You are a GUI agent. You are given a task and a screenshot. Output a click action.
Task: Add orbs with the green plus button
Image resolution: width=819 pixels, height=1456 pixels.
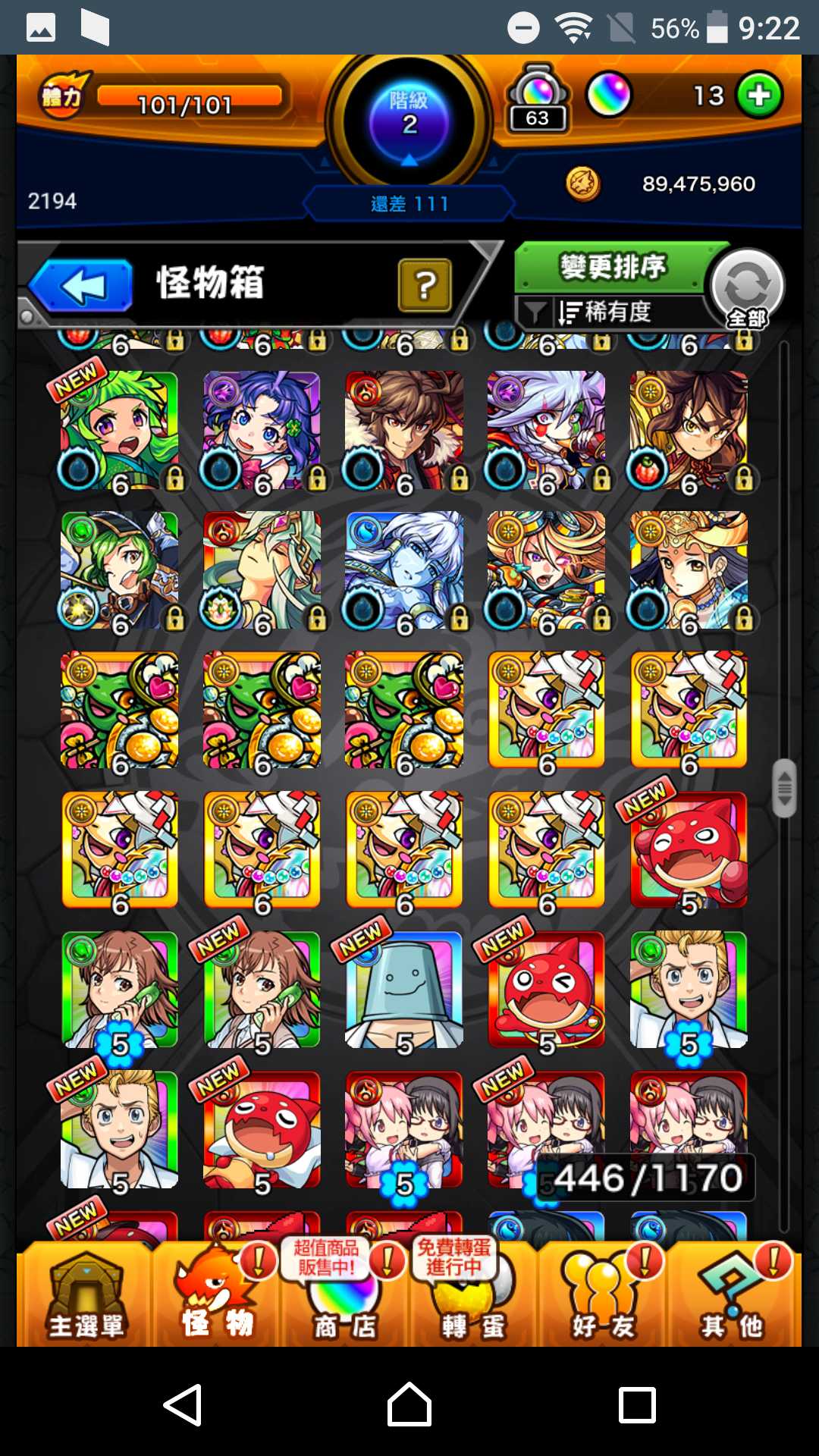pos(760,96)
